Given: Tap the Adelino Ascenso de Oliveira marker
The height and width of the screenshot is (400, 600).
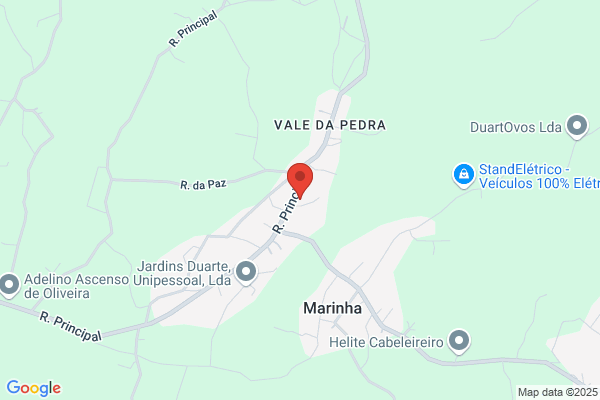Looking at the screenshot, I should point(9,286).
